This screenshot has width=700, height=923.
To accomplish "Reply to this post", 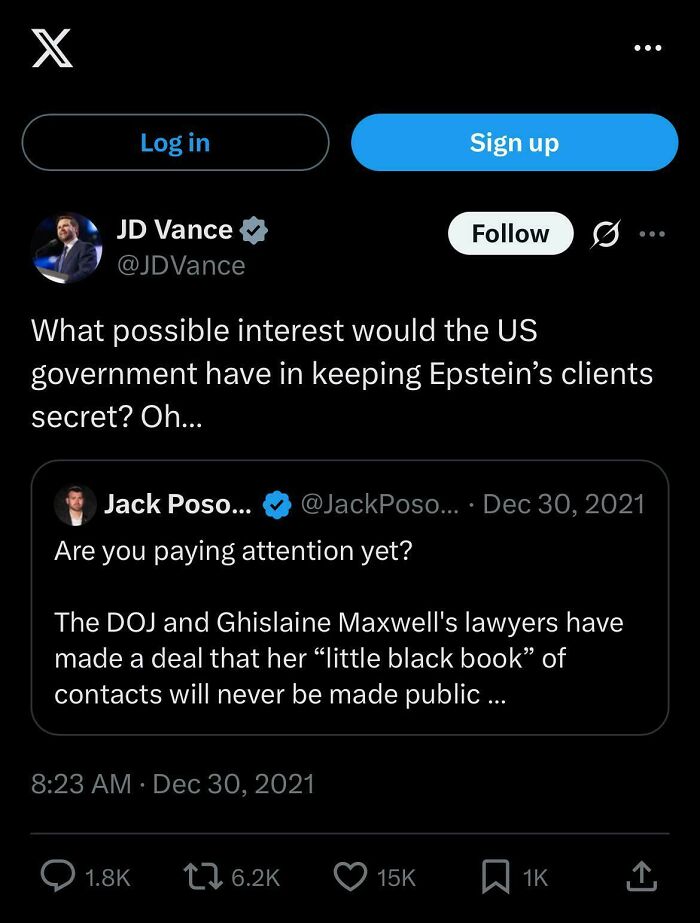I will click(57, 877).
